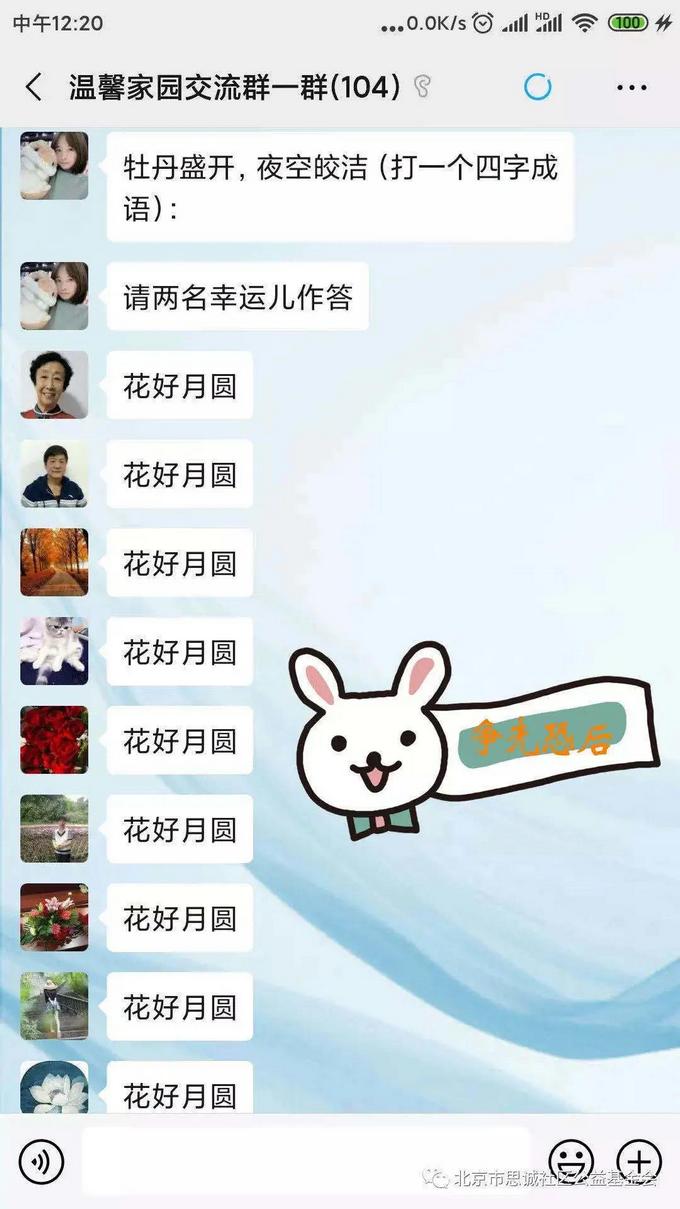Open the emoji sticker panel
Screen dimensions: 680x1209
coord(572,1161)
